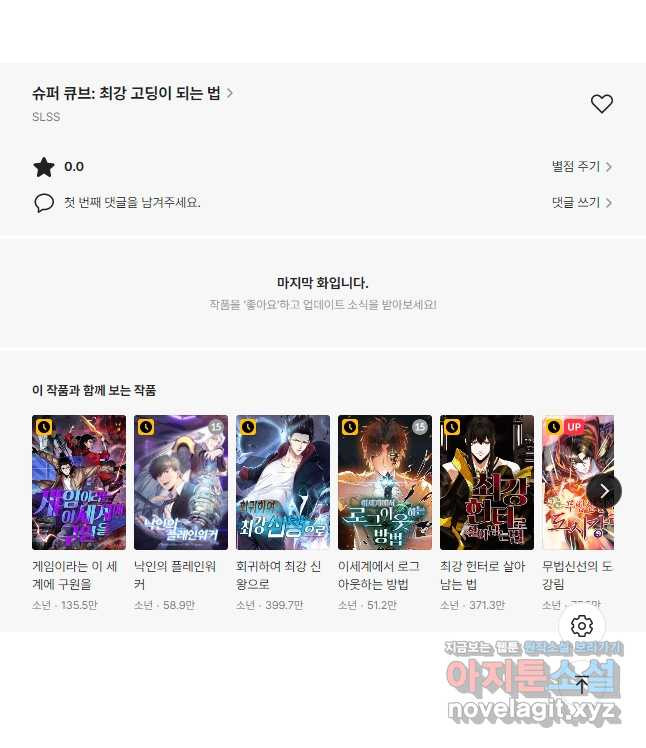Show next recommended works with the arrow
646x748 pixels.
604,490
